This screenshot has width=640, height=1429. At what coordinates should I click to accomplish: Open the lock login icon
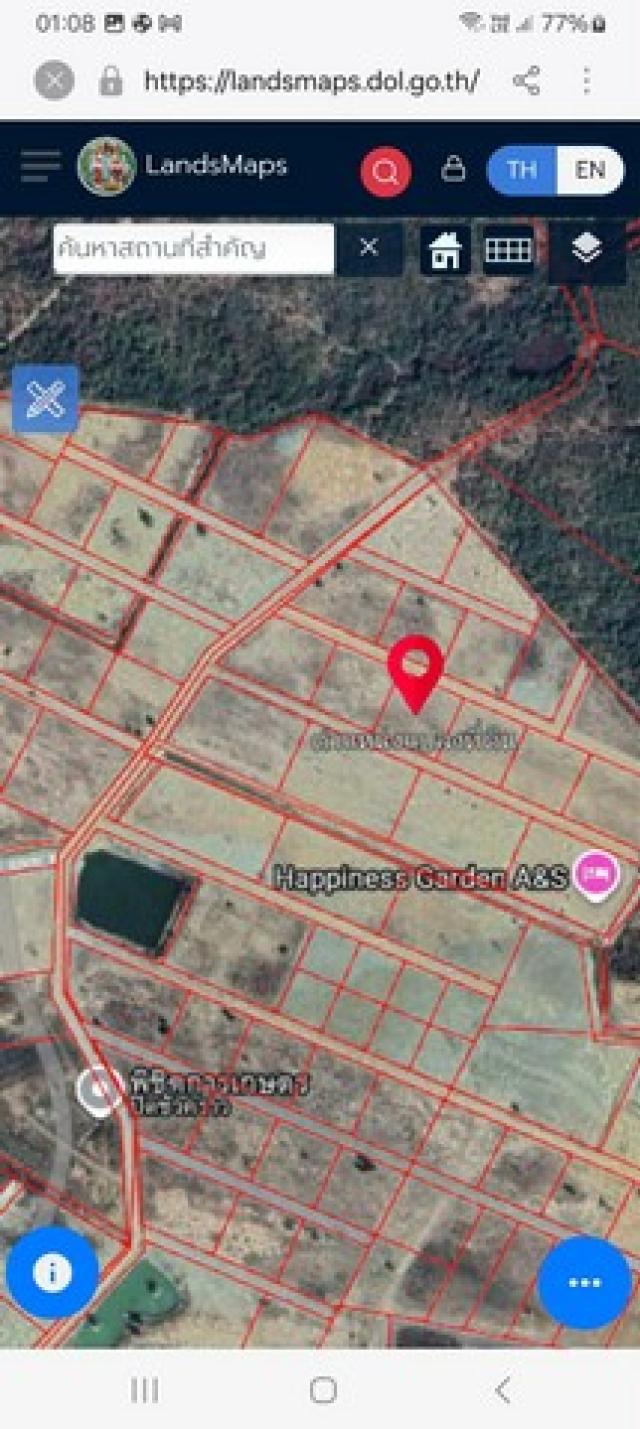453,169
